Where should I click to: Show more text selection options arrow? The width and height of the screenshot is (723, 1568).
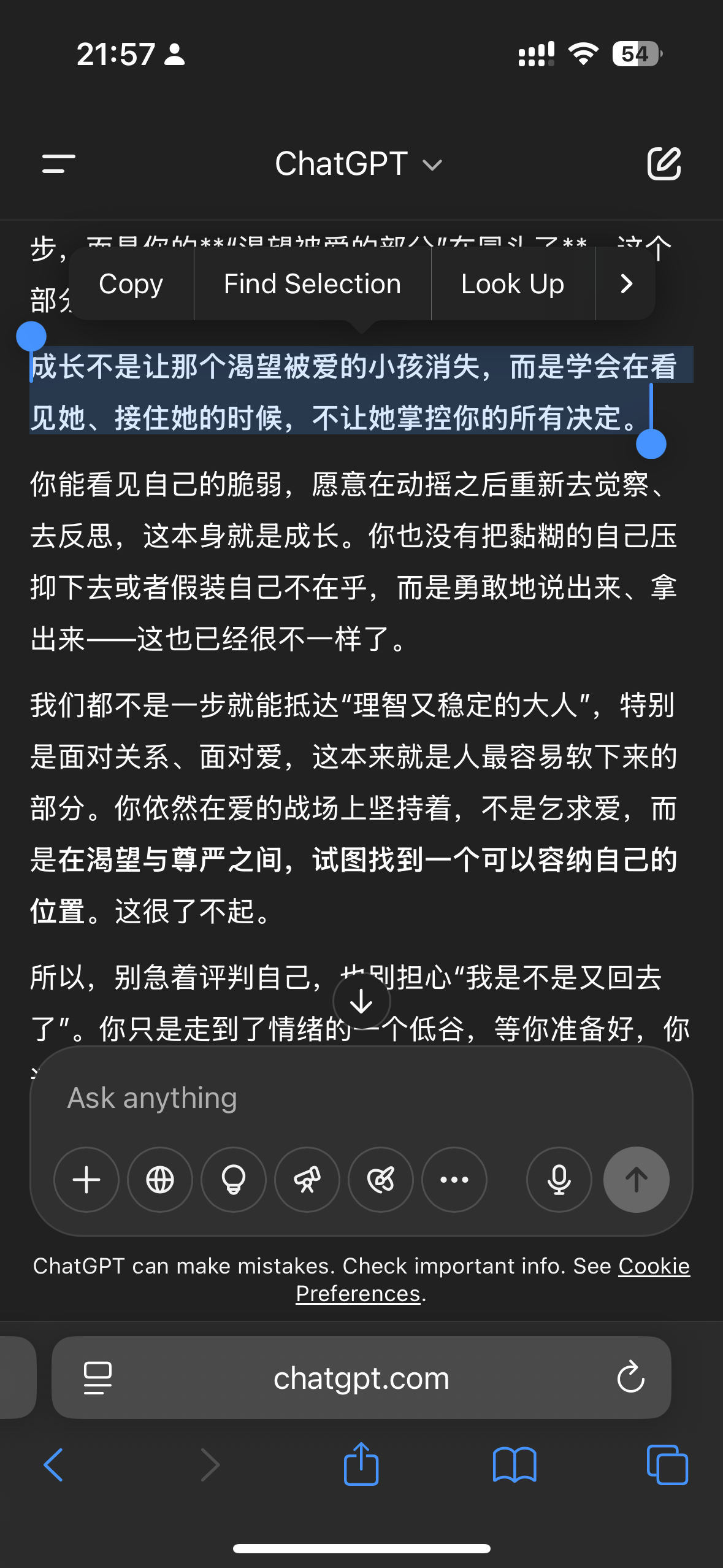coord(625,284)
